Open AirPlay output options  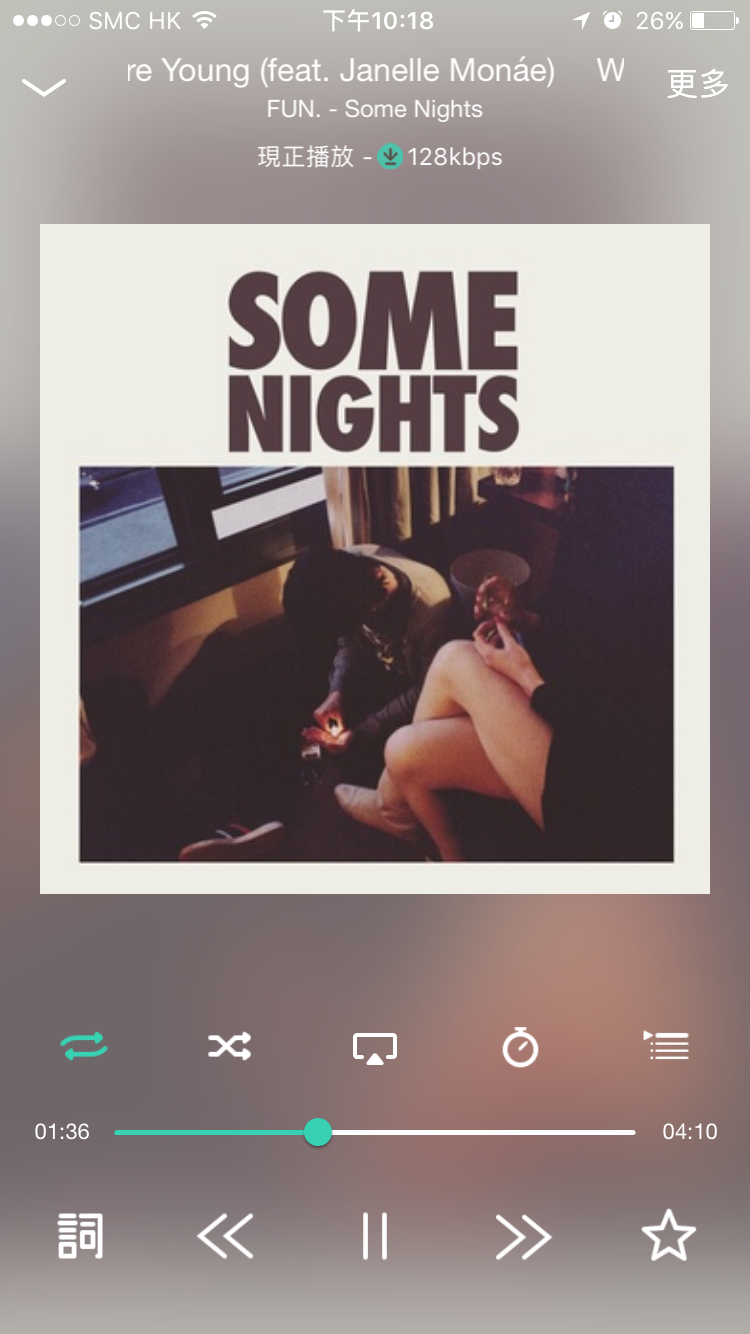pyautogui.click(x=375, y=1048)
